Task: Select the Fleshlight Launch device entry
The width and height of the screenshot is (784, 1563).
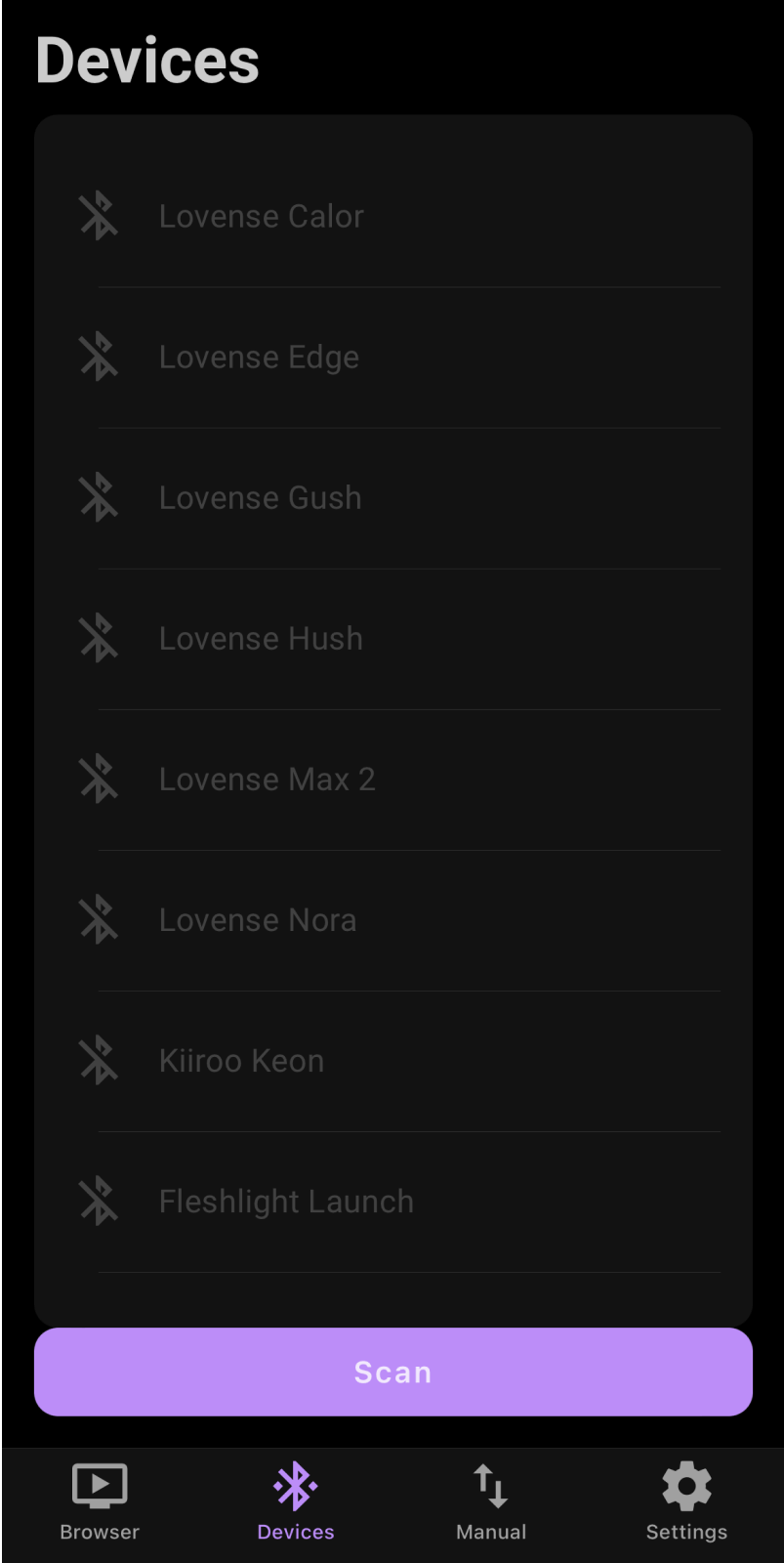Action: coord(391,1200)
